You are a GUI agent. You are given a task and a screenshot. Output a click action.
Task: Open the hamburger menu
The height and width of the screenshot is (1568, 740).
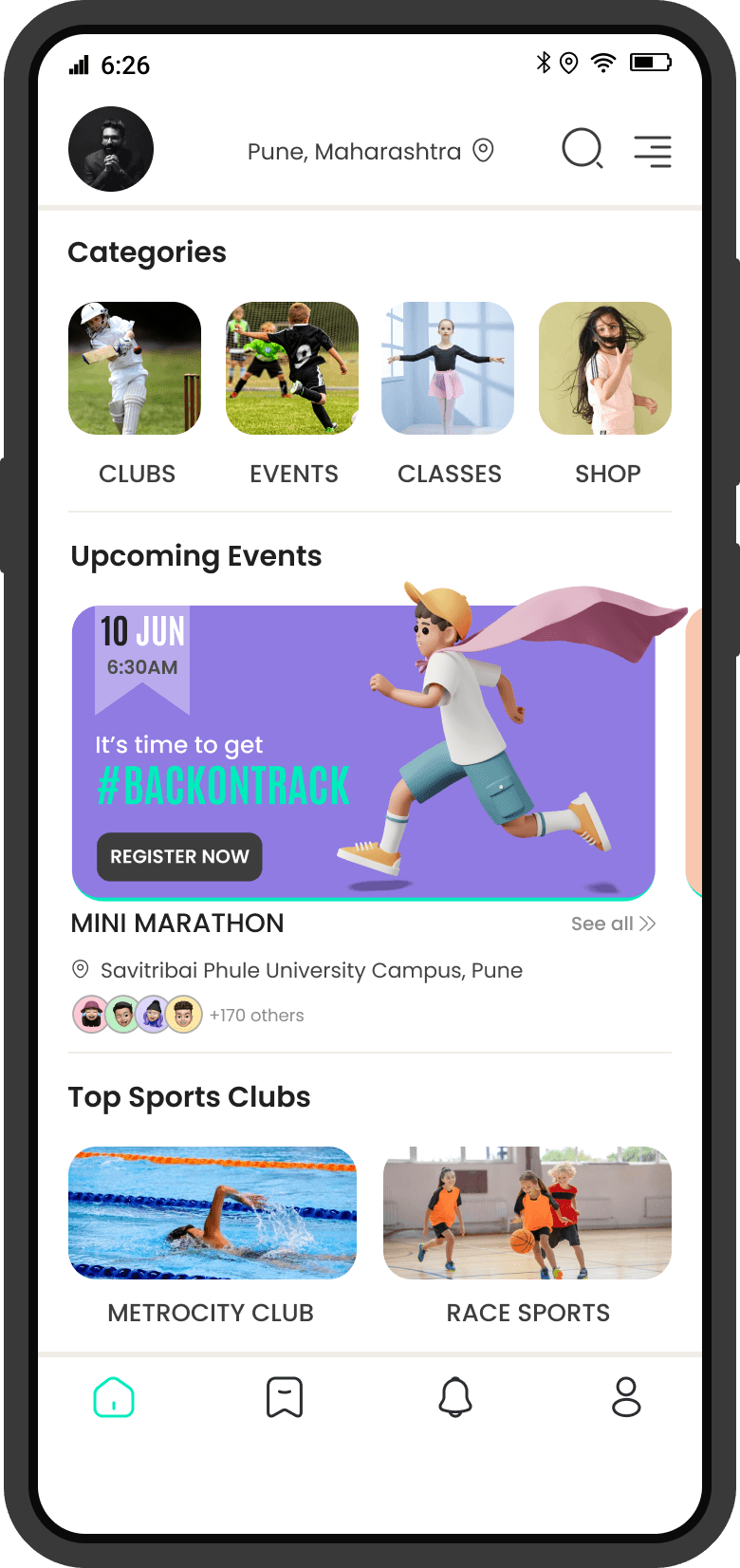coord(653,151)
